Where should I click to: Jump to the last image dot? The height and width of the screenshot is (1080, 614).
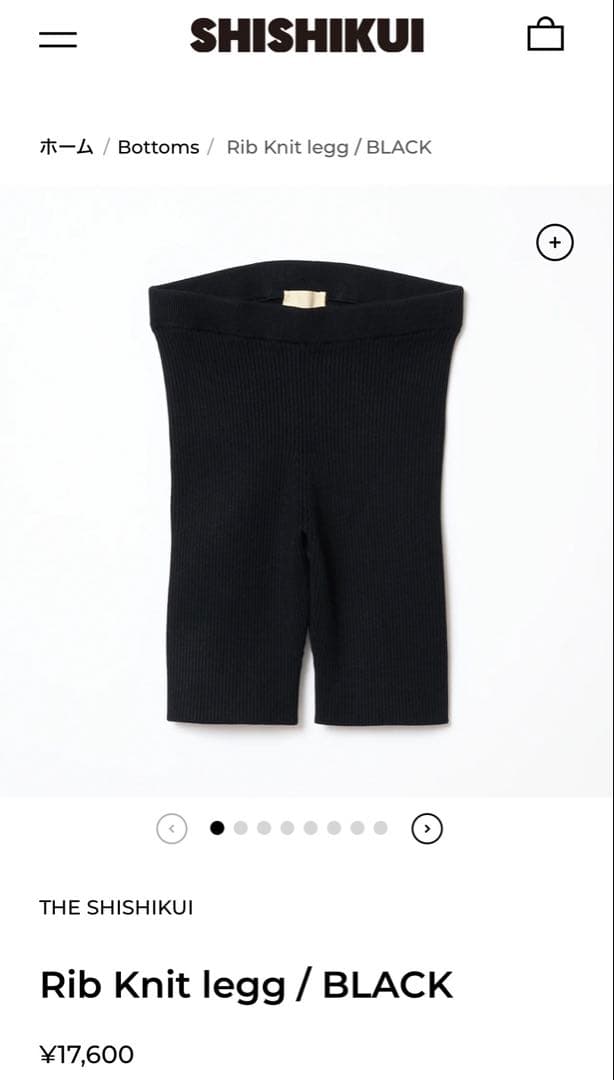(x=380, y=828)
